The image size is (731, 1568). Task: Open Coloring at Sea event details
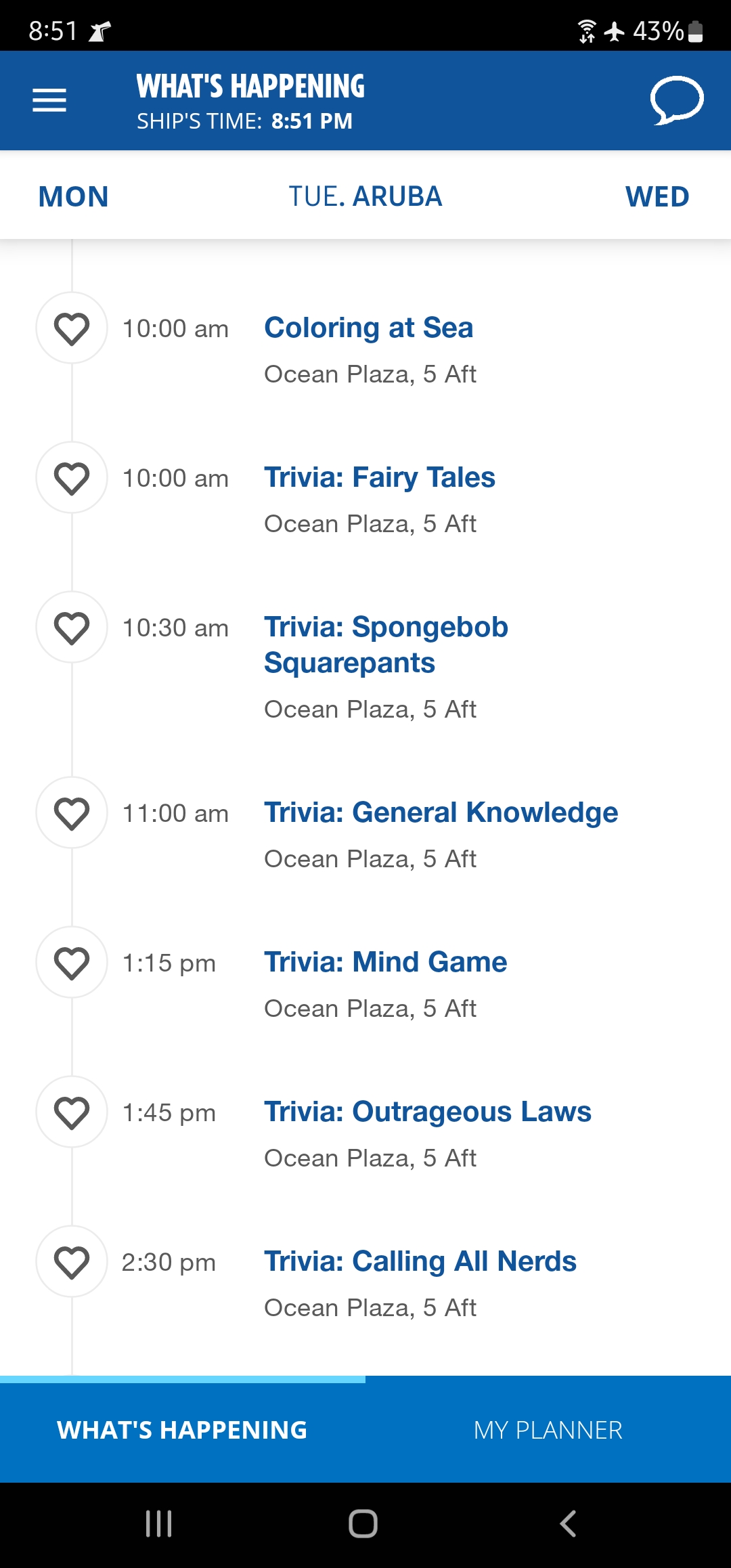369,328
